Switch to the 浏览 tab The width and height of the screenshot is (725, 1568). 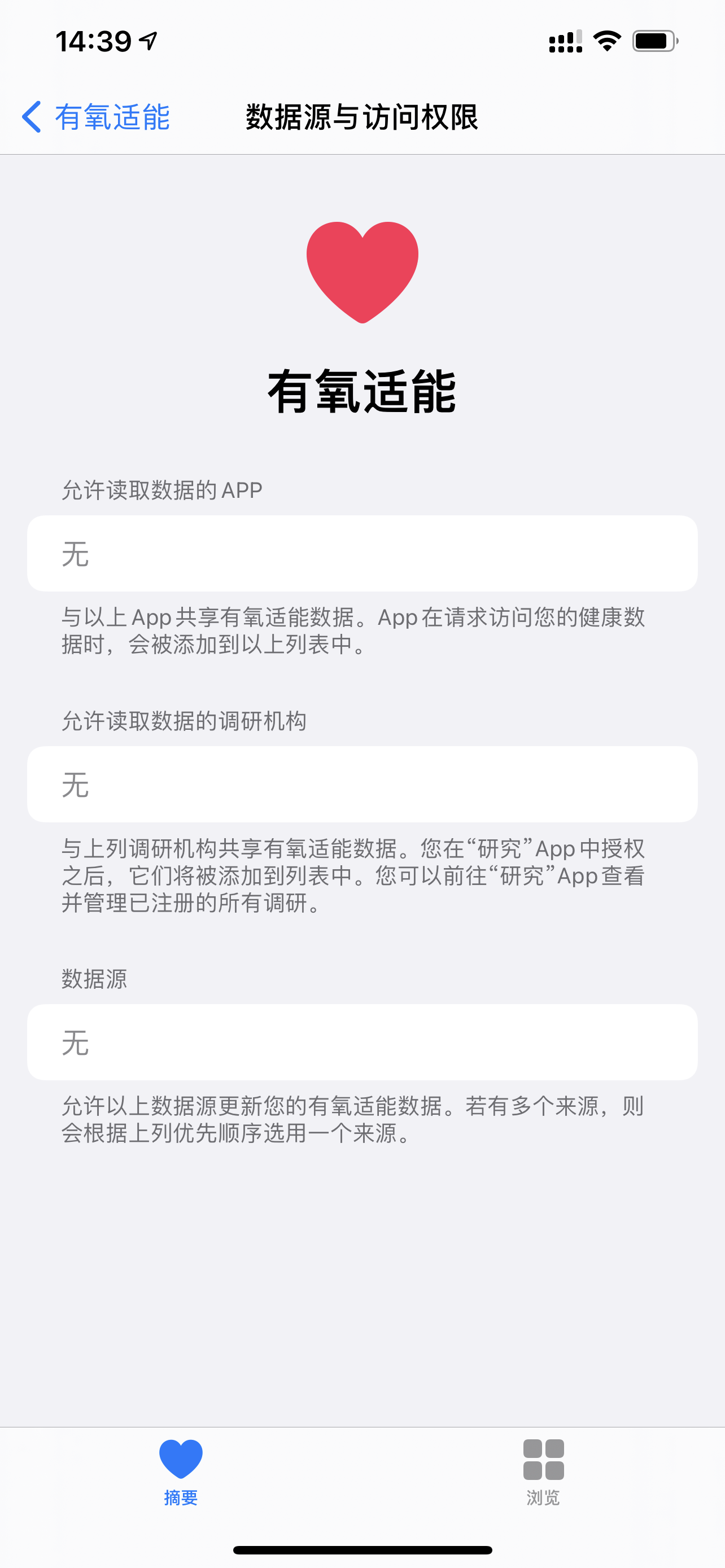pos(543,1470)
